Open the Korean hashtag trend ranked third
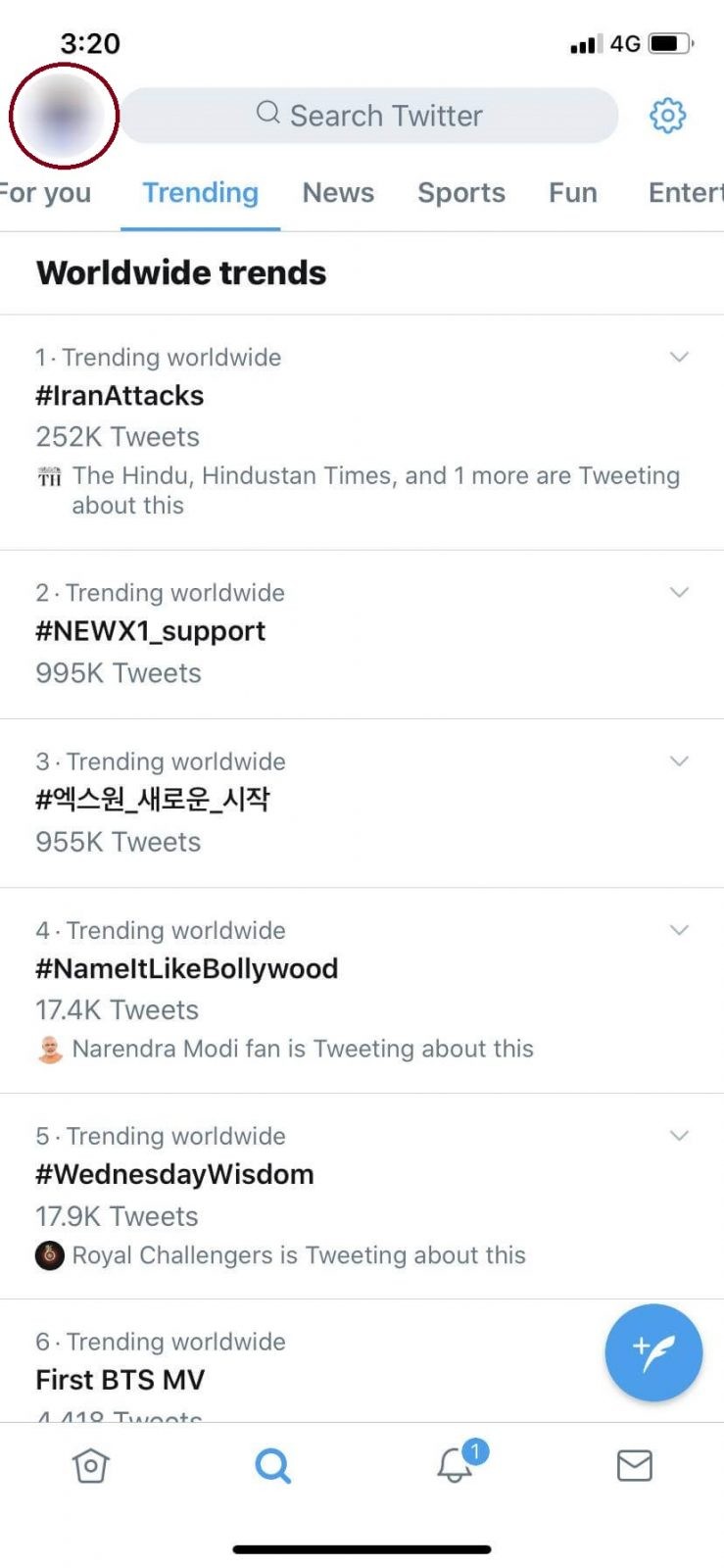724x1568 pixels. (x=362, y=804)
